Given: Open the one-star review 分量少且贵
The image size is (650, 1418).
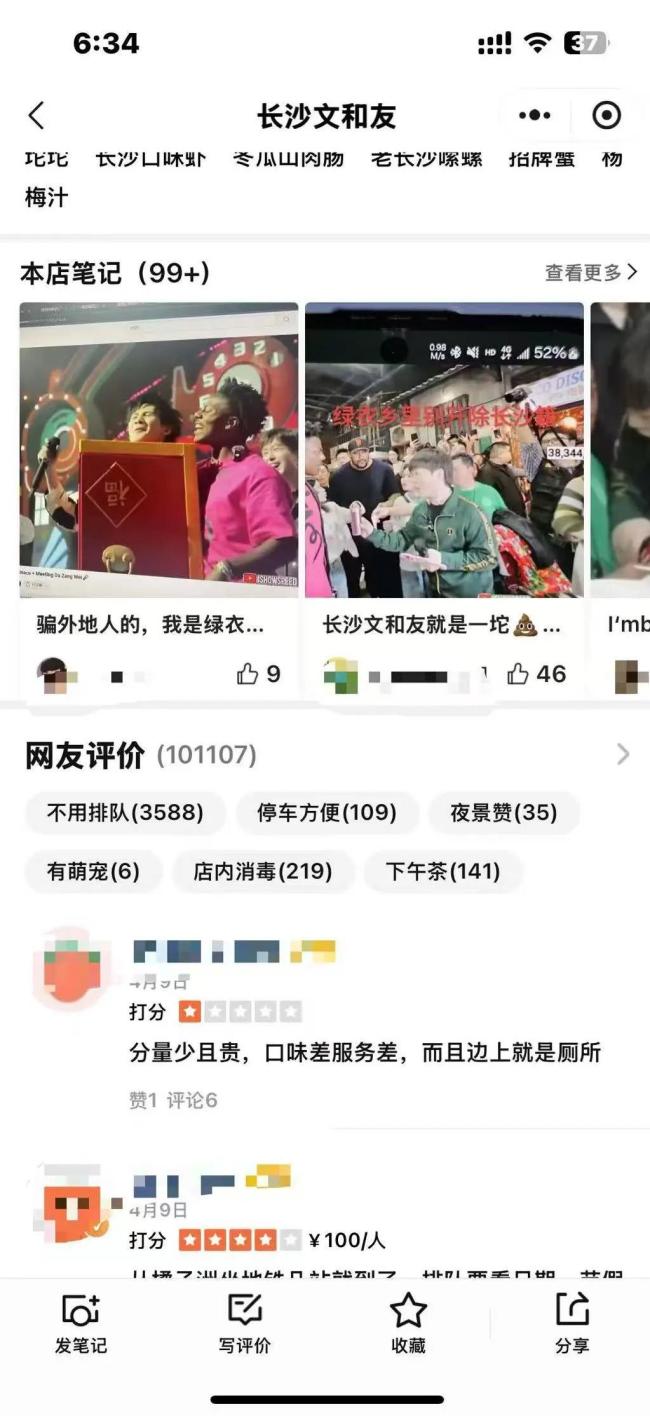Looking at the screenshot, I should pos(365,1052).
